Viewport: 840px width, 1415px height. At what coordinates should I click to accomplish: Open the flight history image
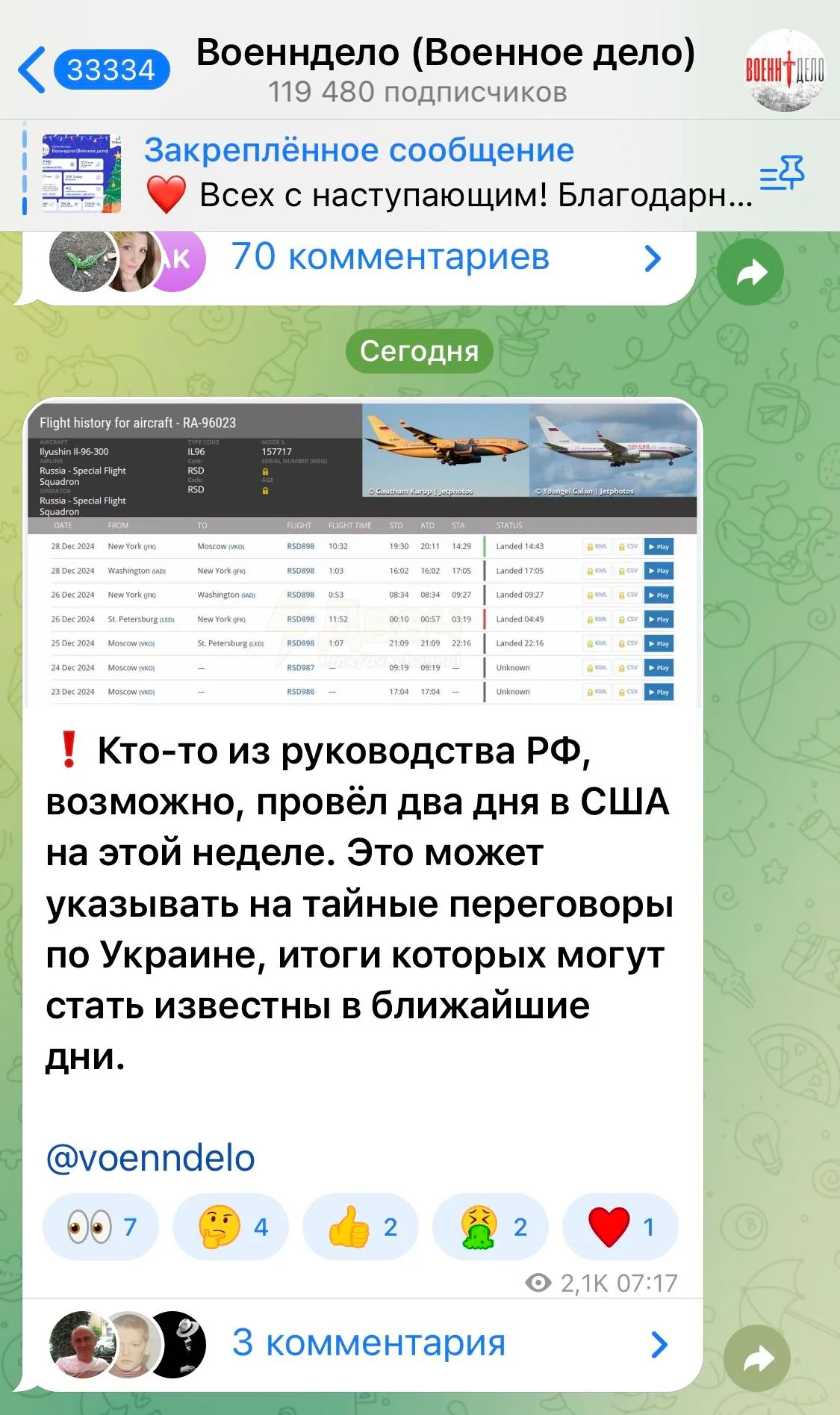pyautogui.click(x=363, y=554)
